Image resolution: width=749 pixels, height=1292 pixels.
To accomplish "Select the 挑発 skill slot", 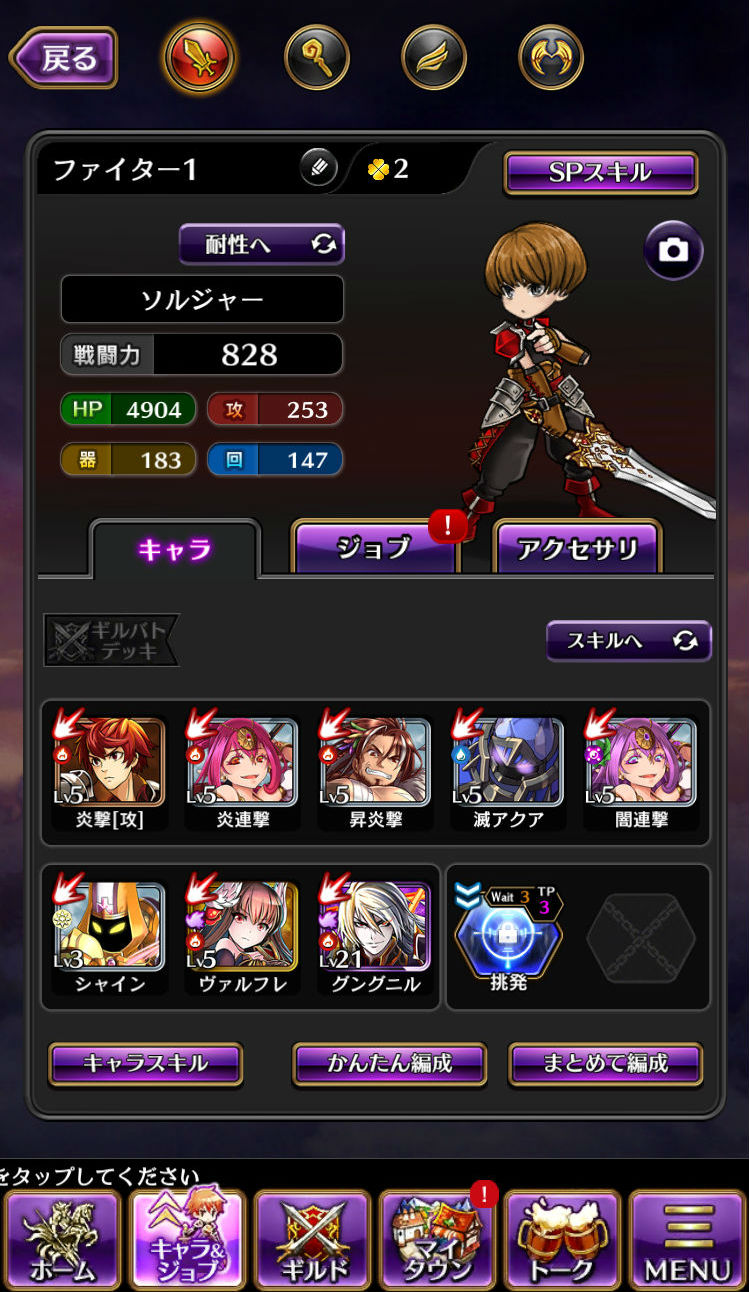I will 508,935.
